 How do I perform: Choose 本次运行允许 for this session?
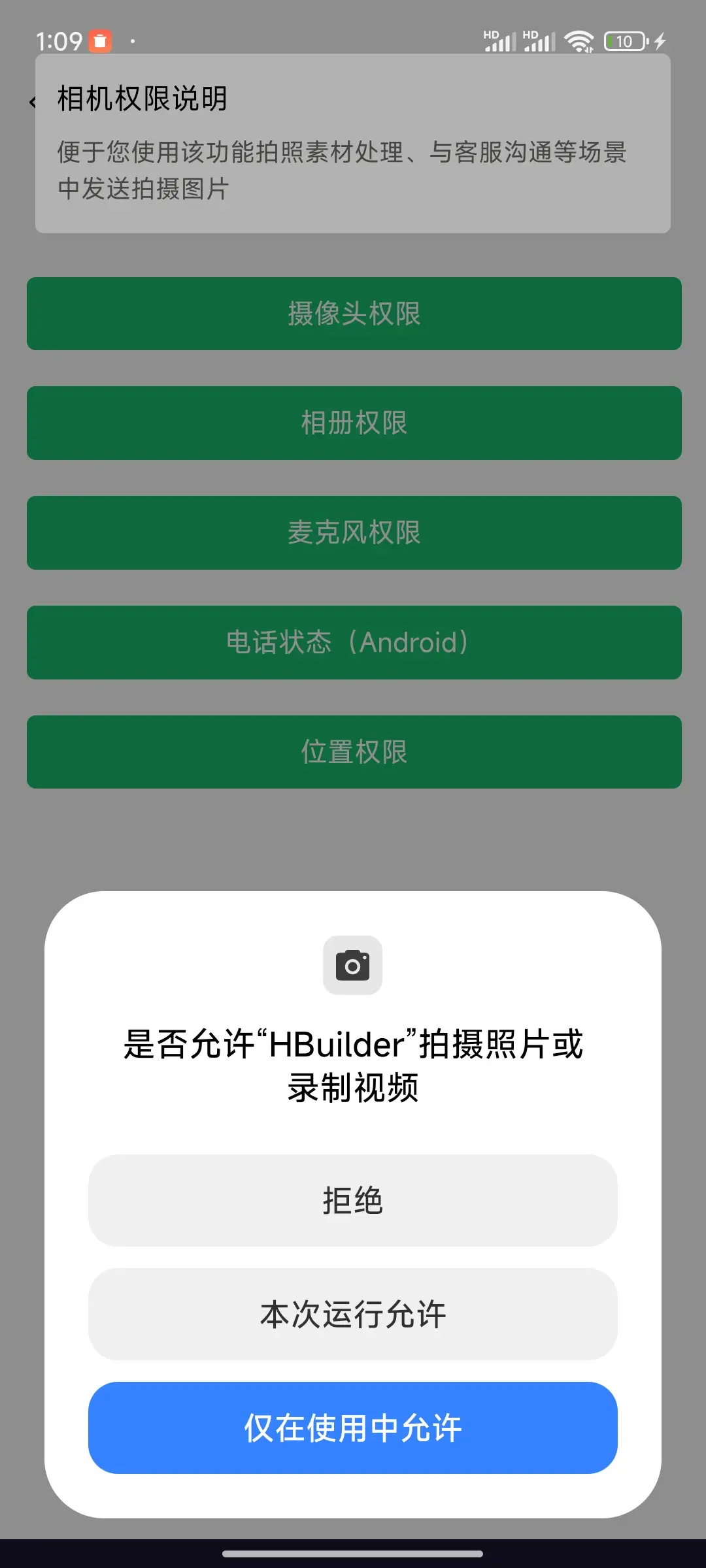353,1314
